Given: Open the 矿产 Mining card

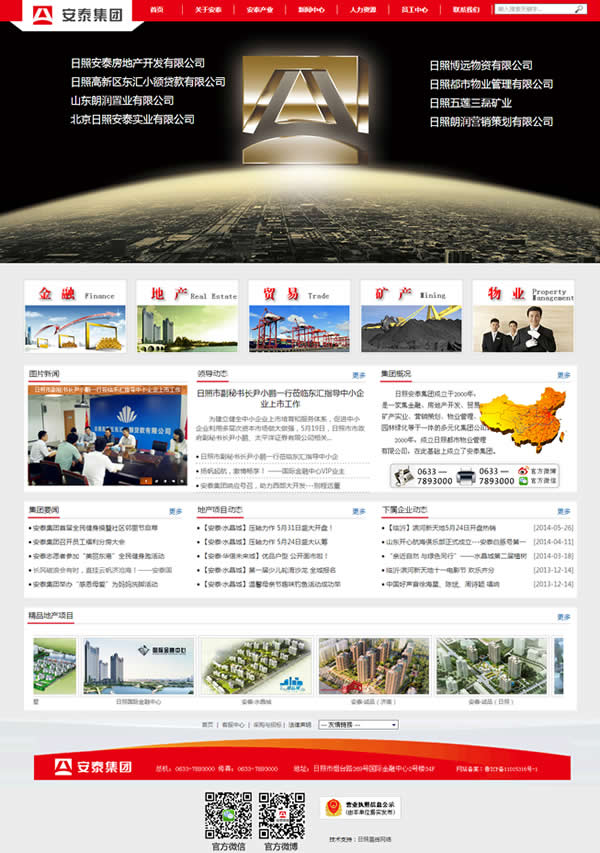Looking at the screenshot, I should pyautogui.click(x=411, y=316).
